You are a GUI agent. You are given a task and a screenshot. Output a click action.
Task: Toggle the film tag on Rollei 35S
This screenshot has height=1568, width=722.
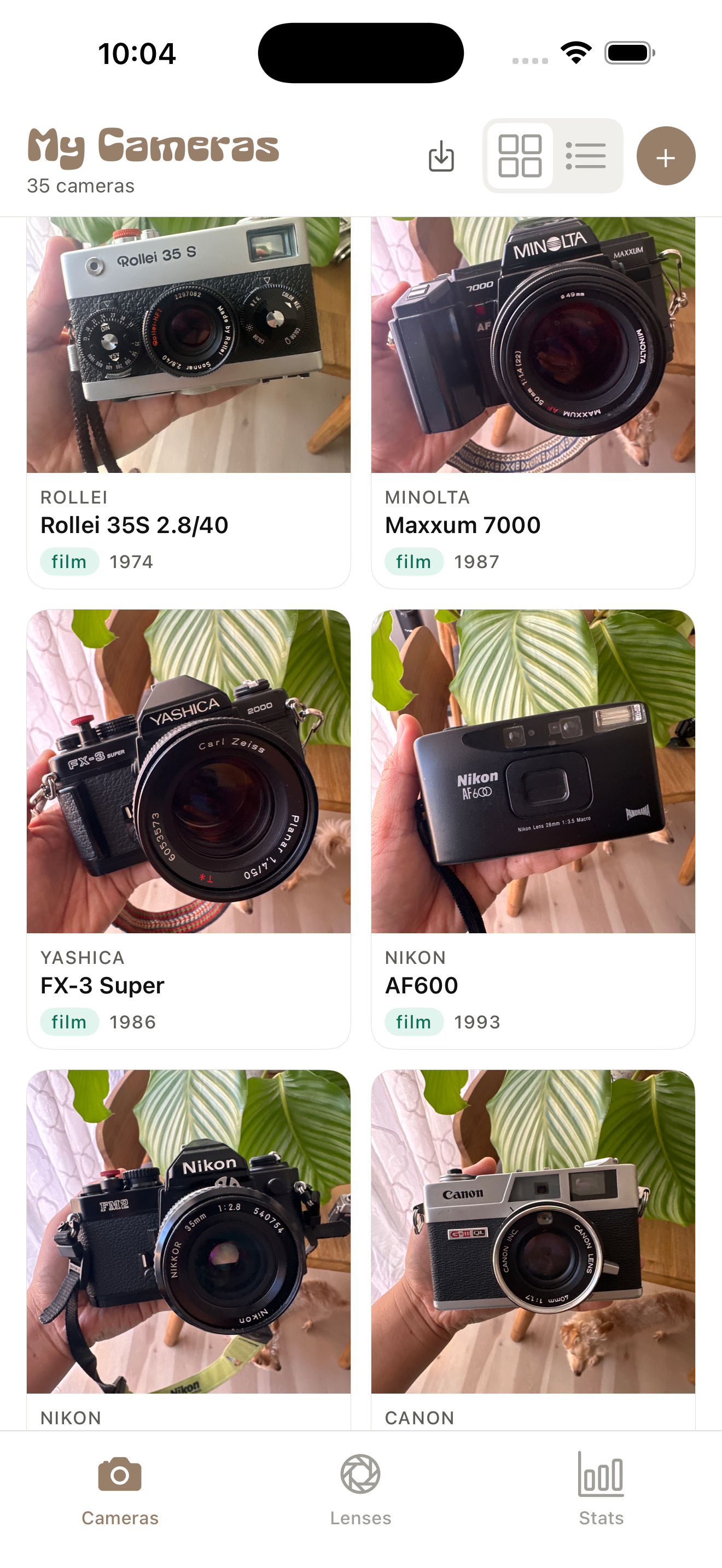pyautogui.click(x=69, y=561)
